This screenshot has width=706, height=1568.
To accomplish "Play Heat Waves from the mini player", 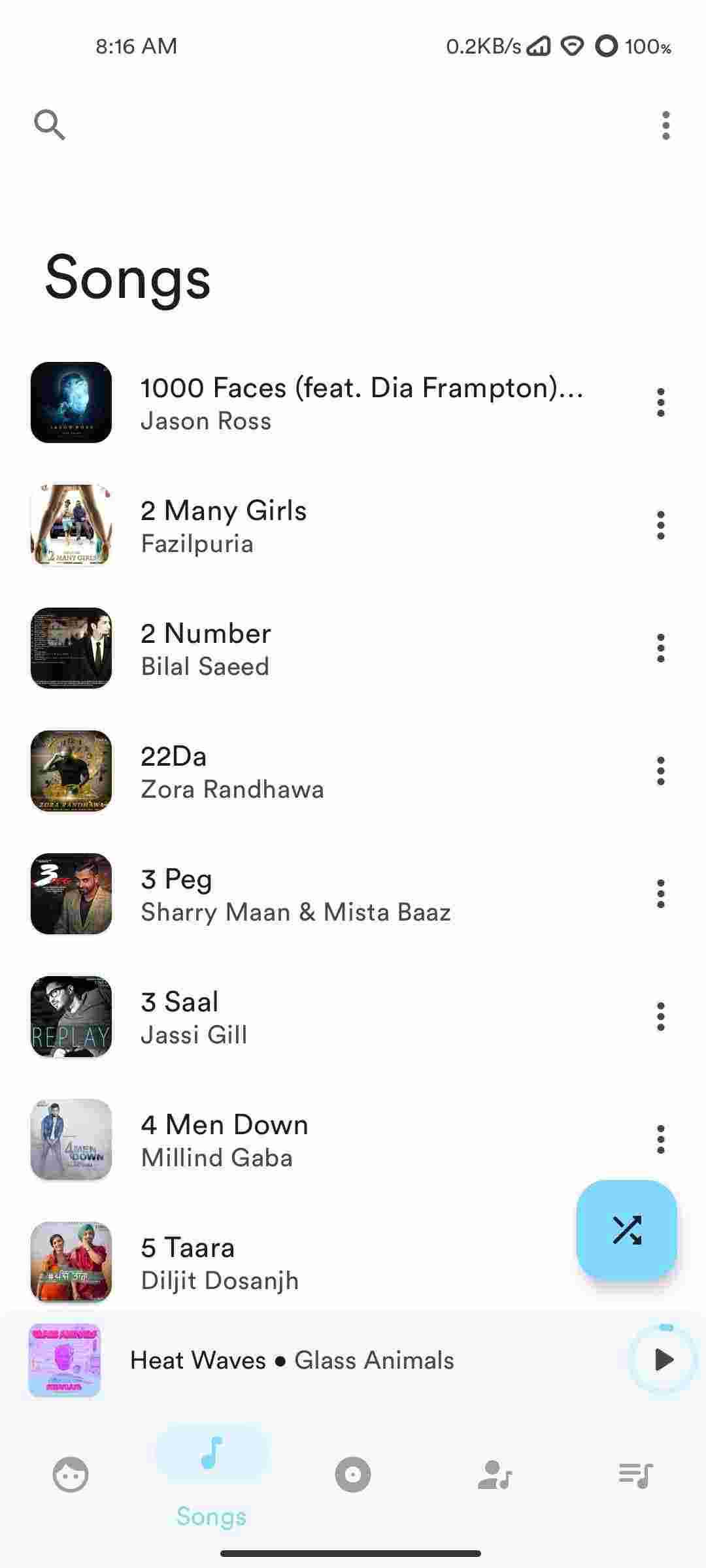I will coord(663,1360).
